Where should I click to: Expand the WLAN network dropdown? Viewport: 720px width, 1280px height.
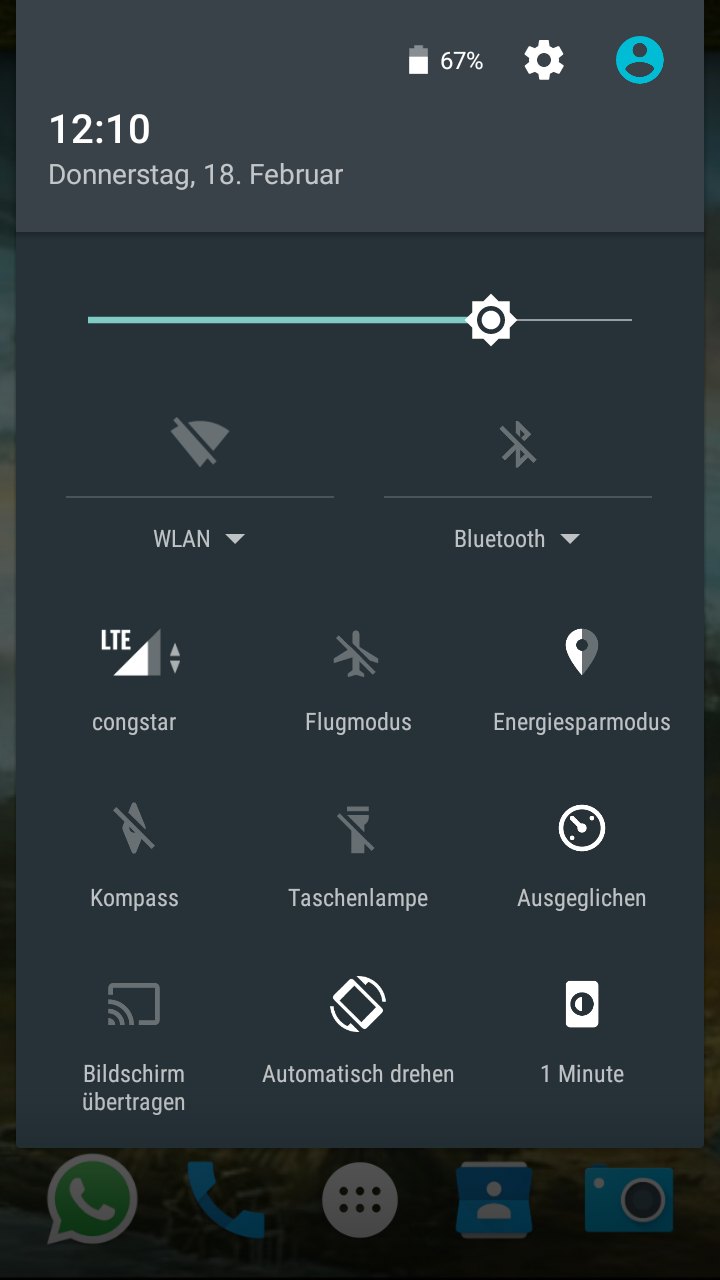point(199,539)
